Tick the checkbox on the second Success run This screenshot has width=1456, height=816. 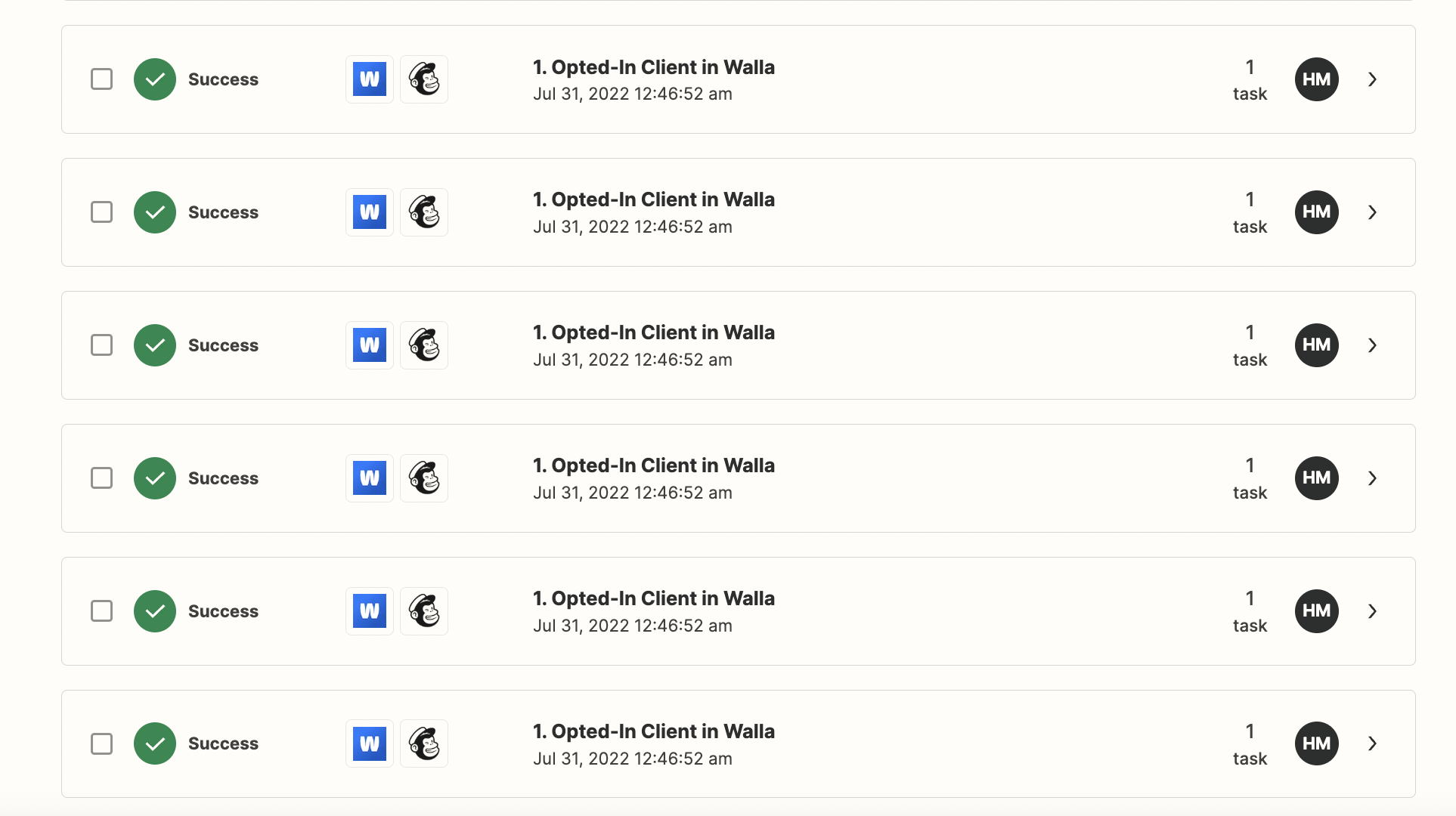(101, 212)
